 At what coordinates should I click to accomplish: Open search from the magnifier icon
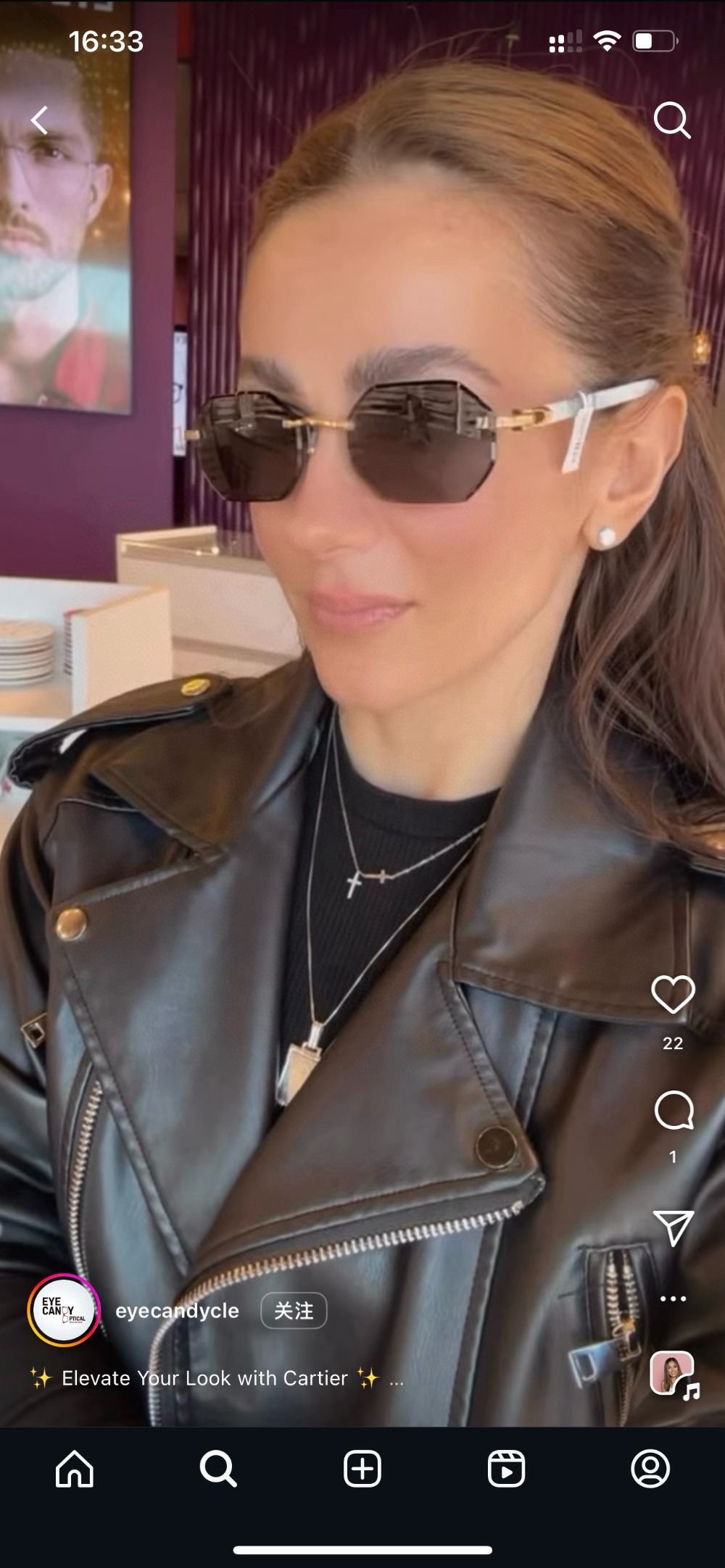671,120
